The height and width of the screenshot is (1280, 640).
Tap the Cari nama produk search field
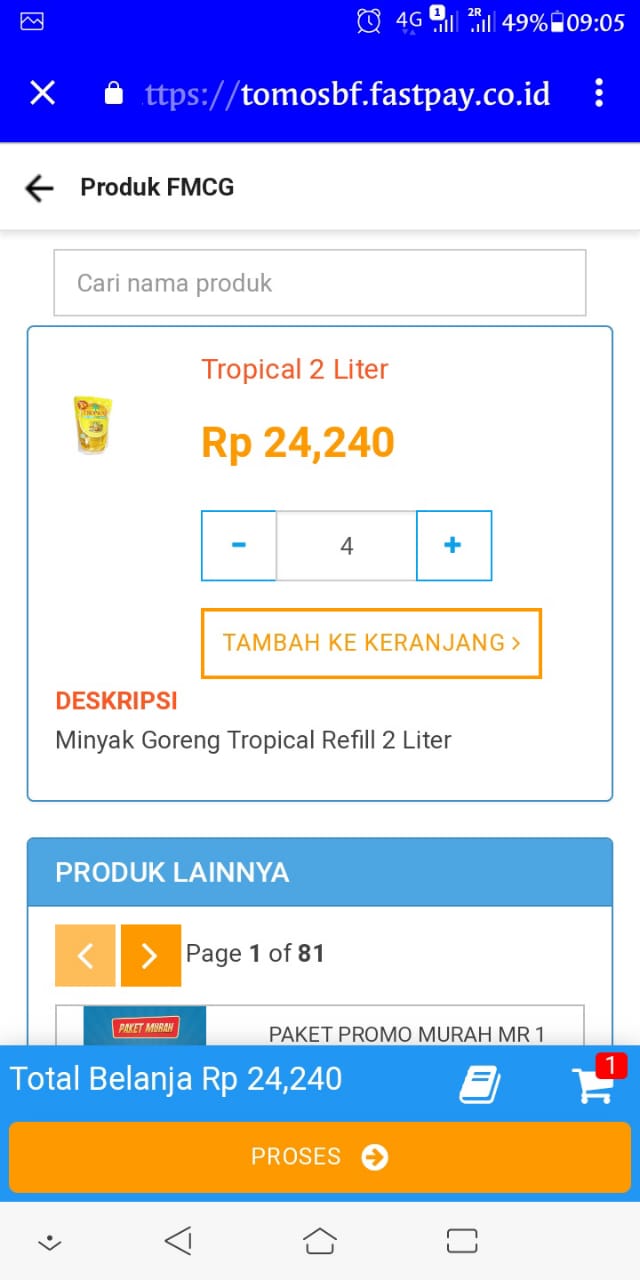pyautogui.click(x=320, y=283)
